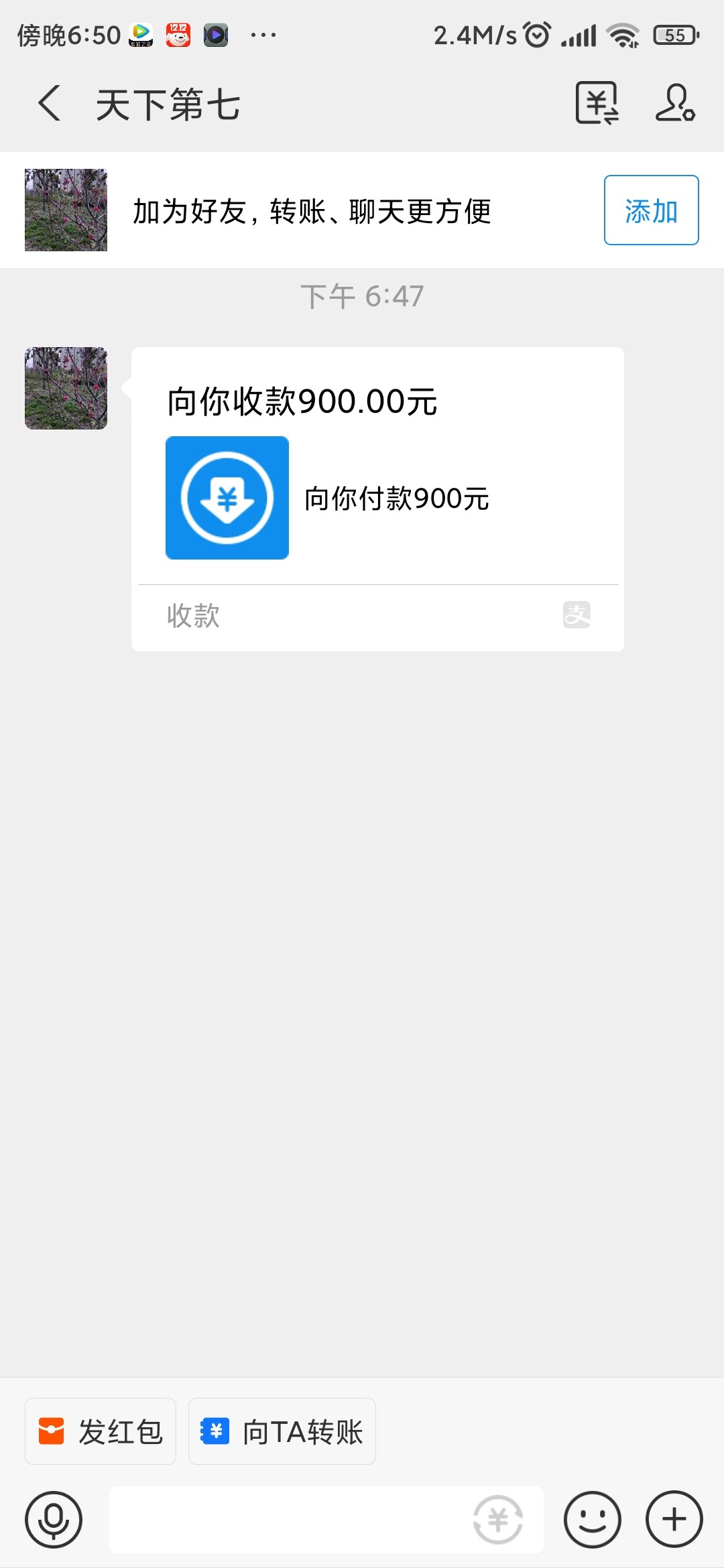This screenshot has height=1568, width=724.
Task: Tap 添加 to add as friend
Action: [650, 210]
